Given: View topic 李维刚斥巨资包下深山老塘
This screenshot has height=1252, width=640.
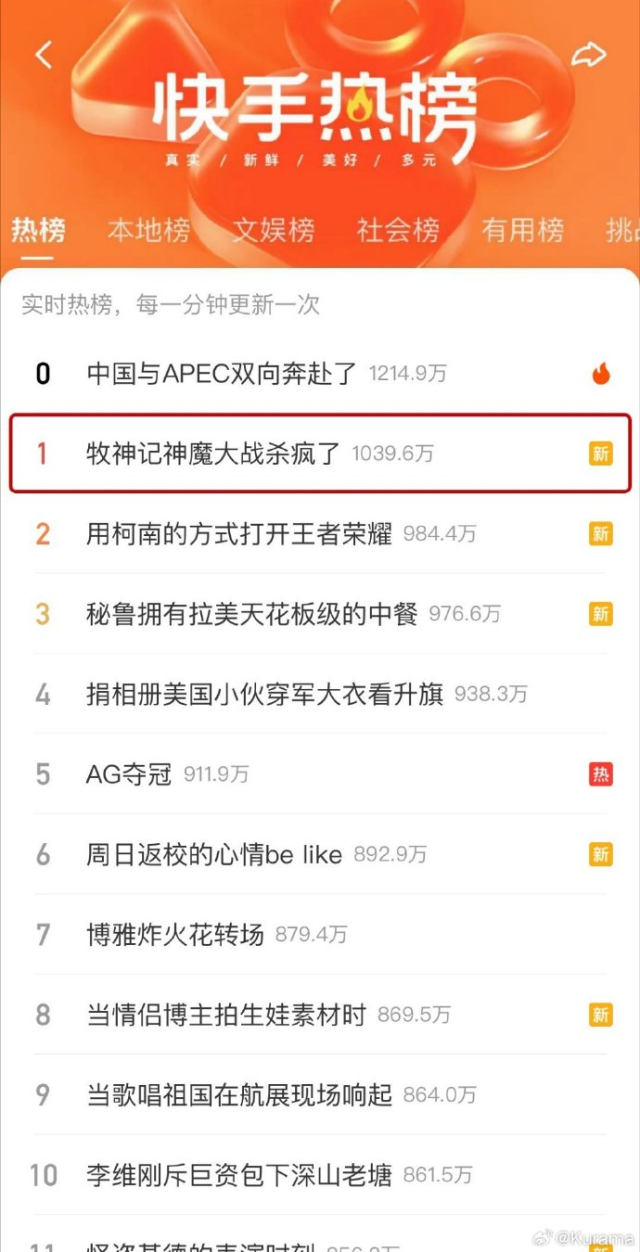Looking at the screenshot, I should coord(239,1175).
